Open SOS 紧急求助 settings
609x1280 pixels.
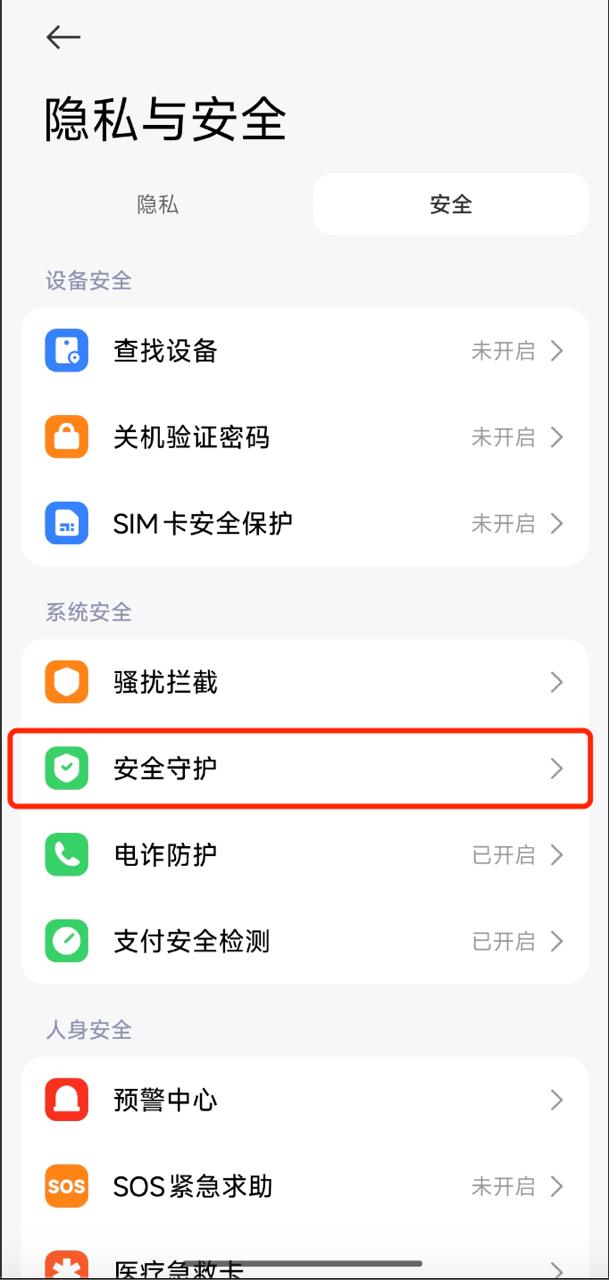(x=304, y=1187)
